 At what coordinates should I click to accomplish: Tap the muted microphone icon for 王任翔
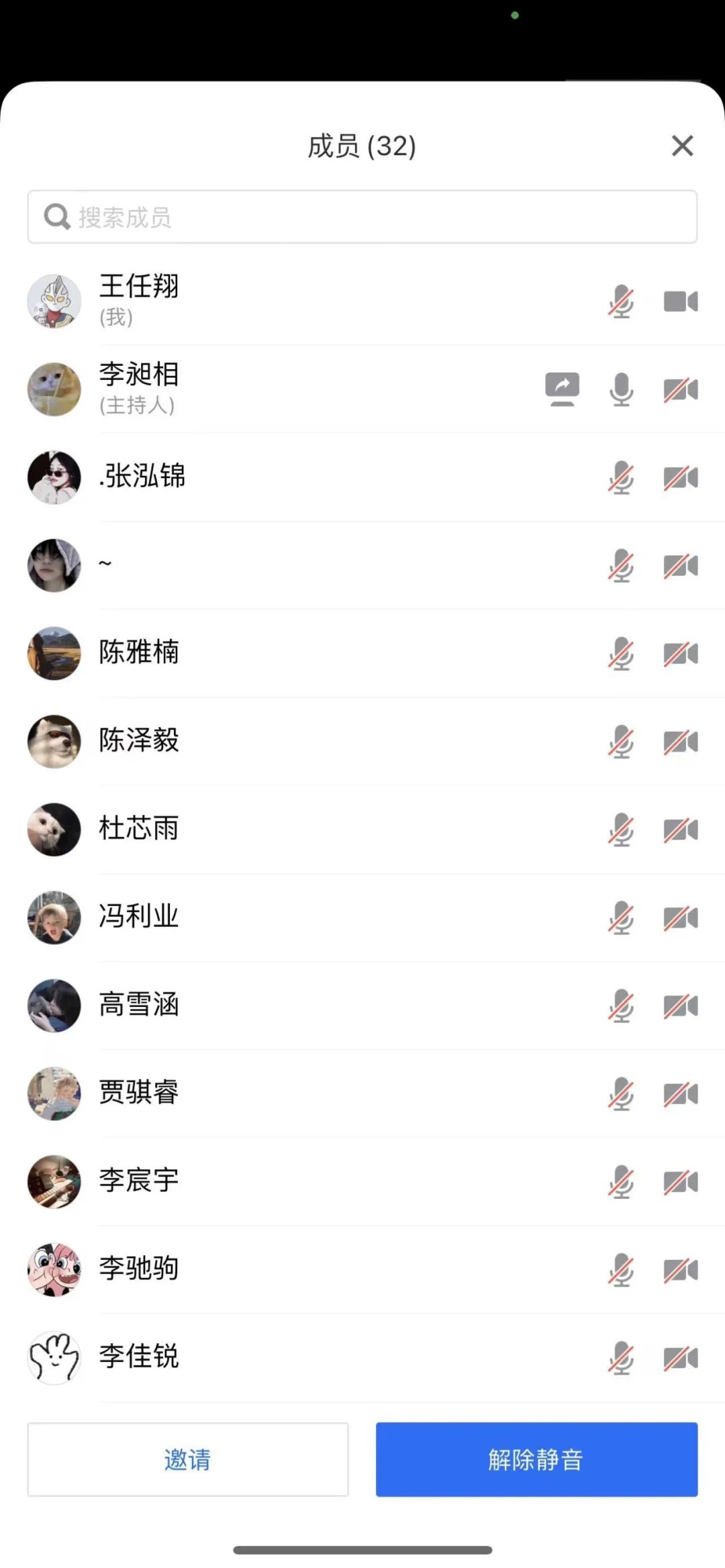pos(621,301)
